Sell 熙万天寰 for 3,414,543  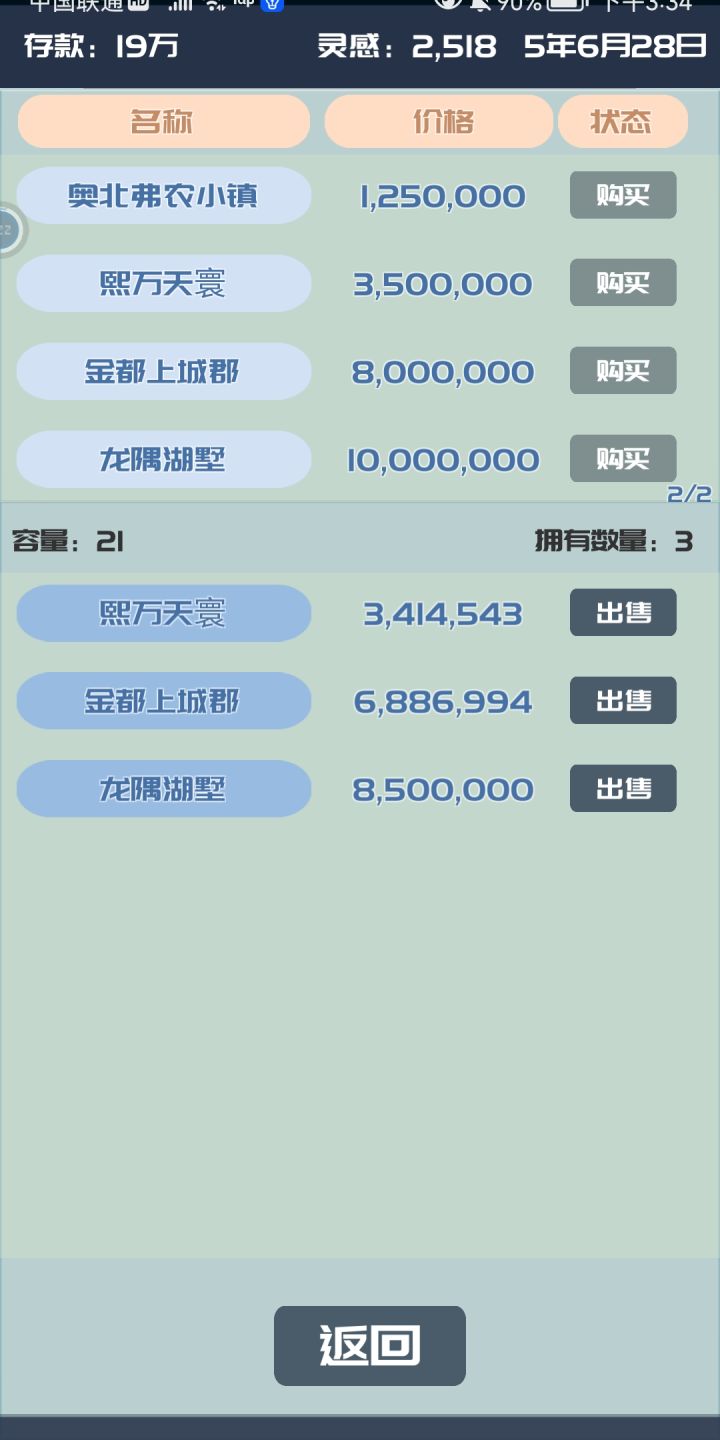tap(622, 612)
